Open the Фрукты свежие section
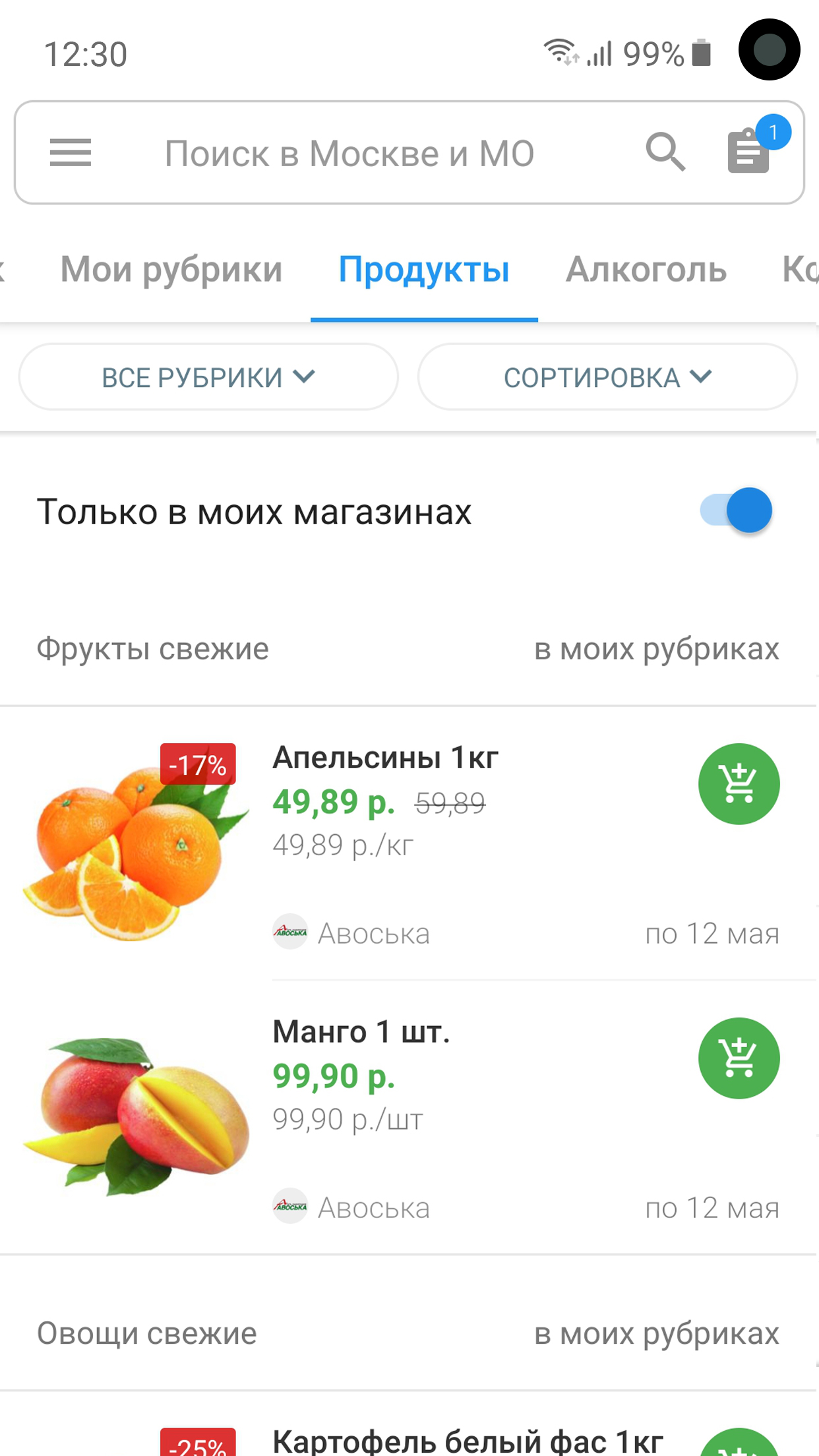 (152, 649)
